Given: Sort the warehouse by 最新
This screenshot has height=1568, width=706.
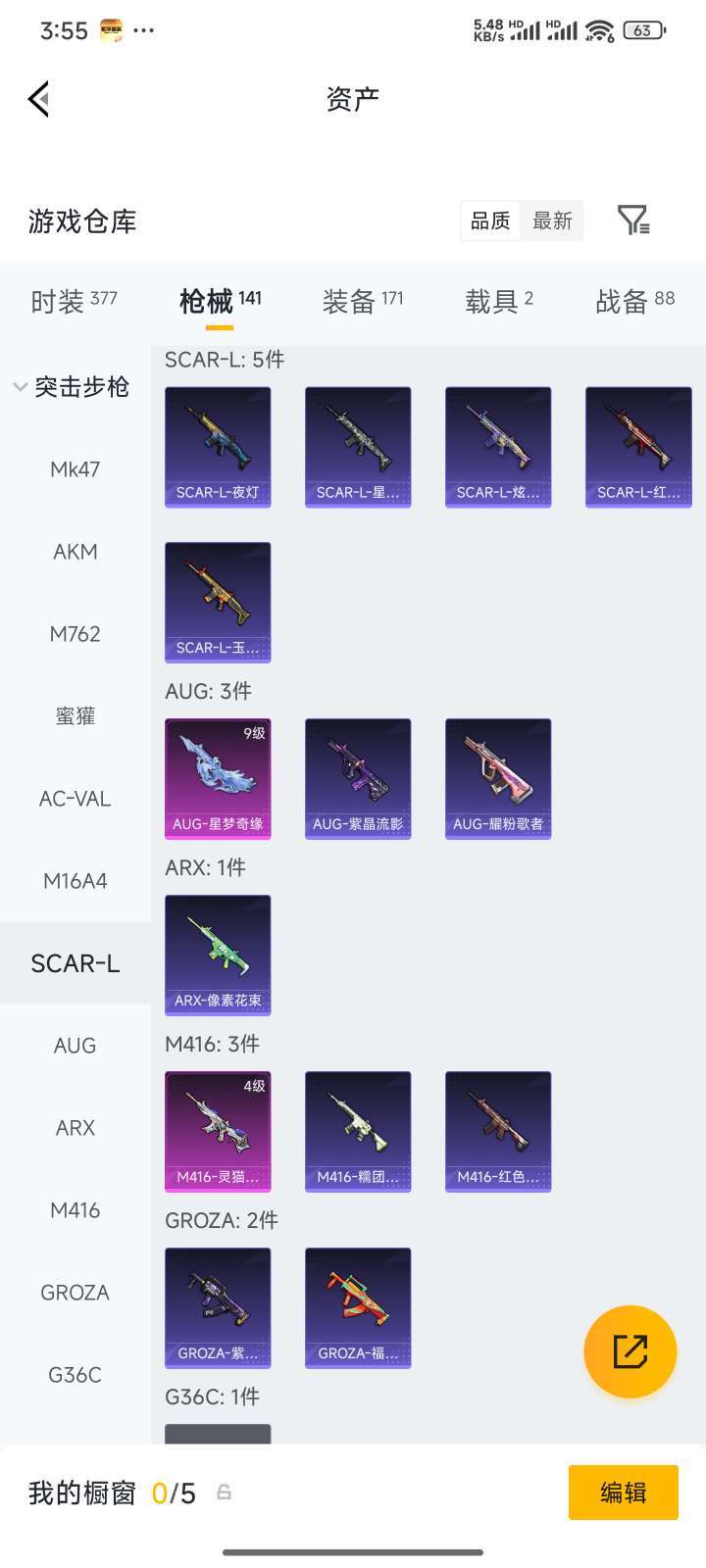Looking at the screenshot, I should (552, 221).
